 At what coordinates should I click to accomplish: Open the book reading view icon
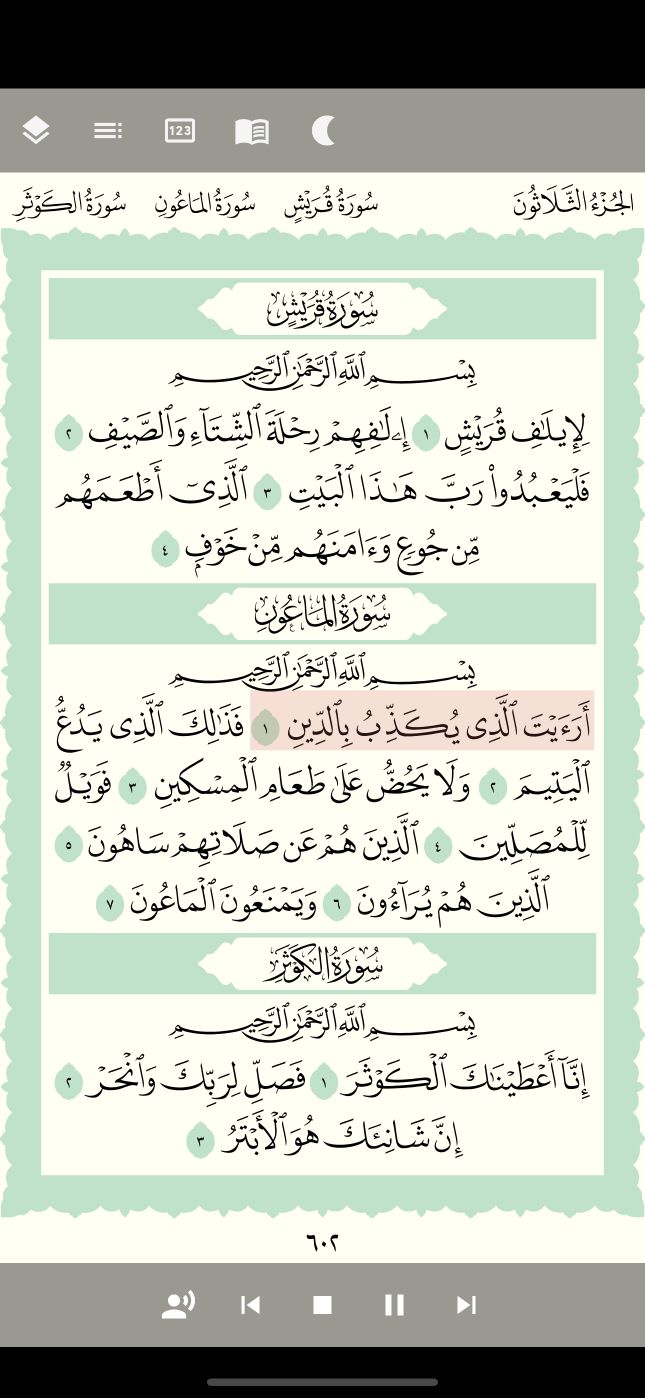click(252, 131)
